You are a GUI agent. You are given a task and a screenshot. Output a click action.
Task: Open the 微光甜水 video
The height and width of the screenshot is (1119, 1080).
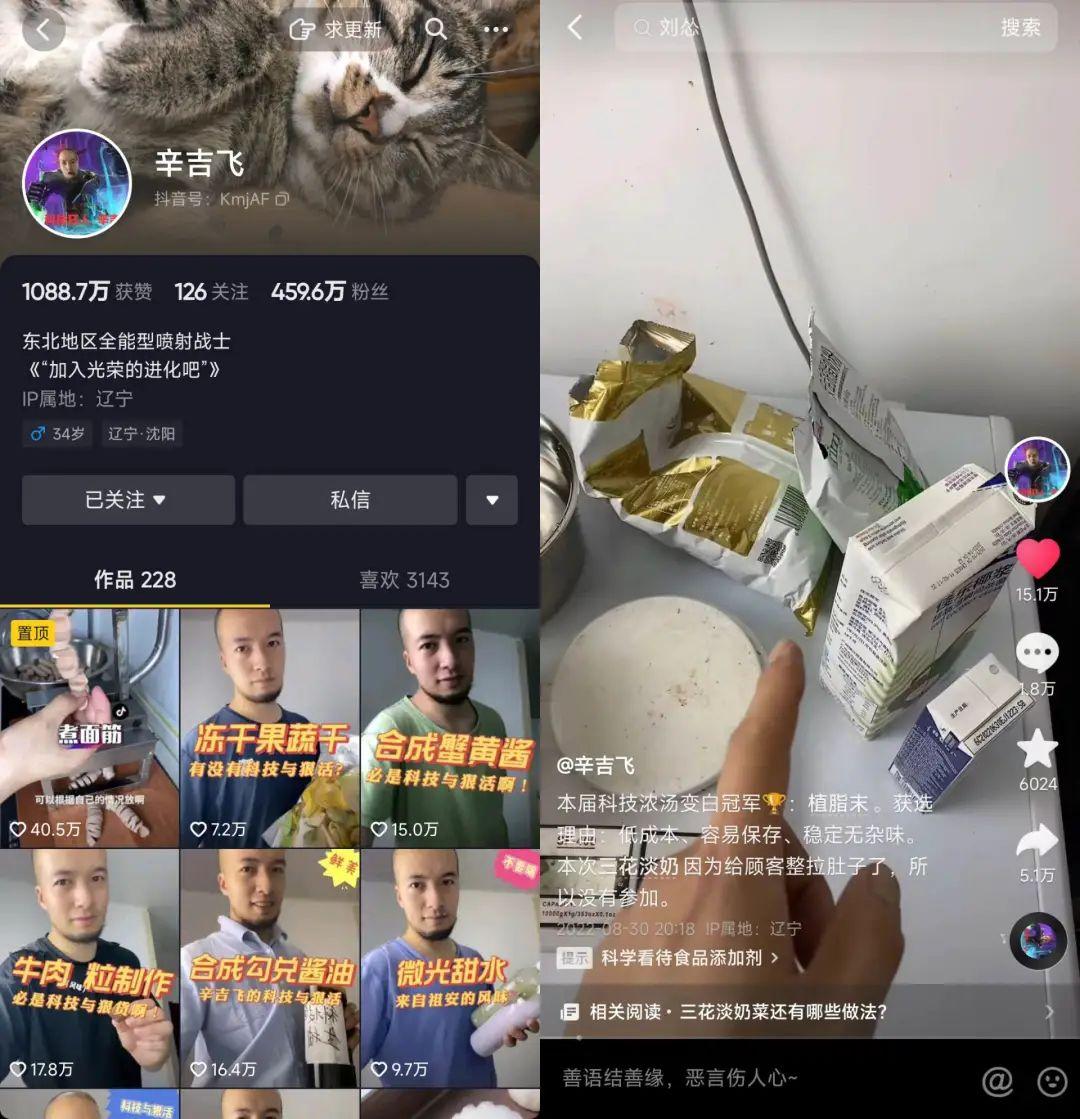coord(450,968)
